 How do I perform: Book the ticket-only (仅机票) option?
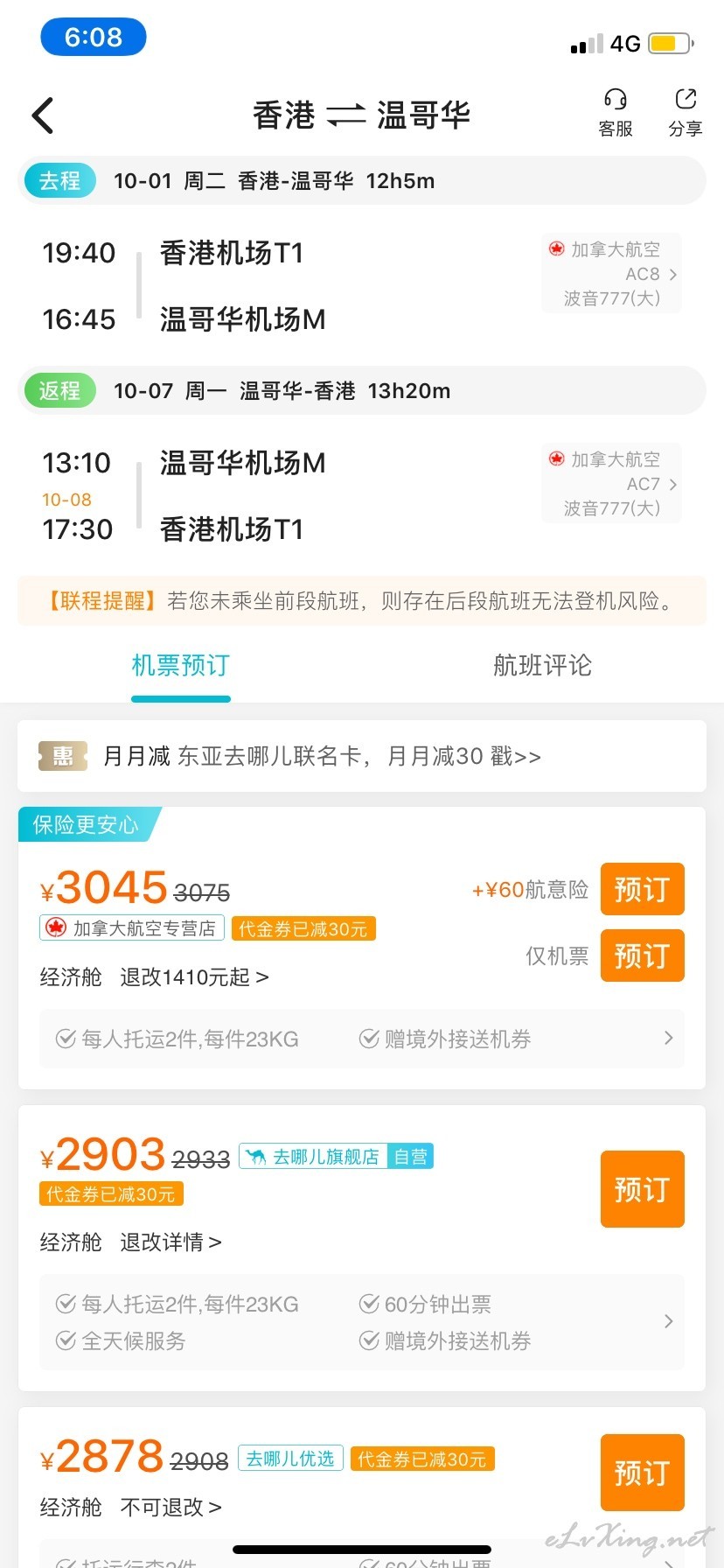[x=642, y=955]
